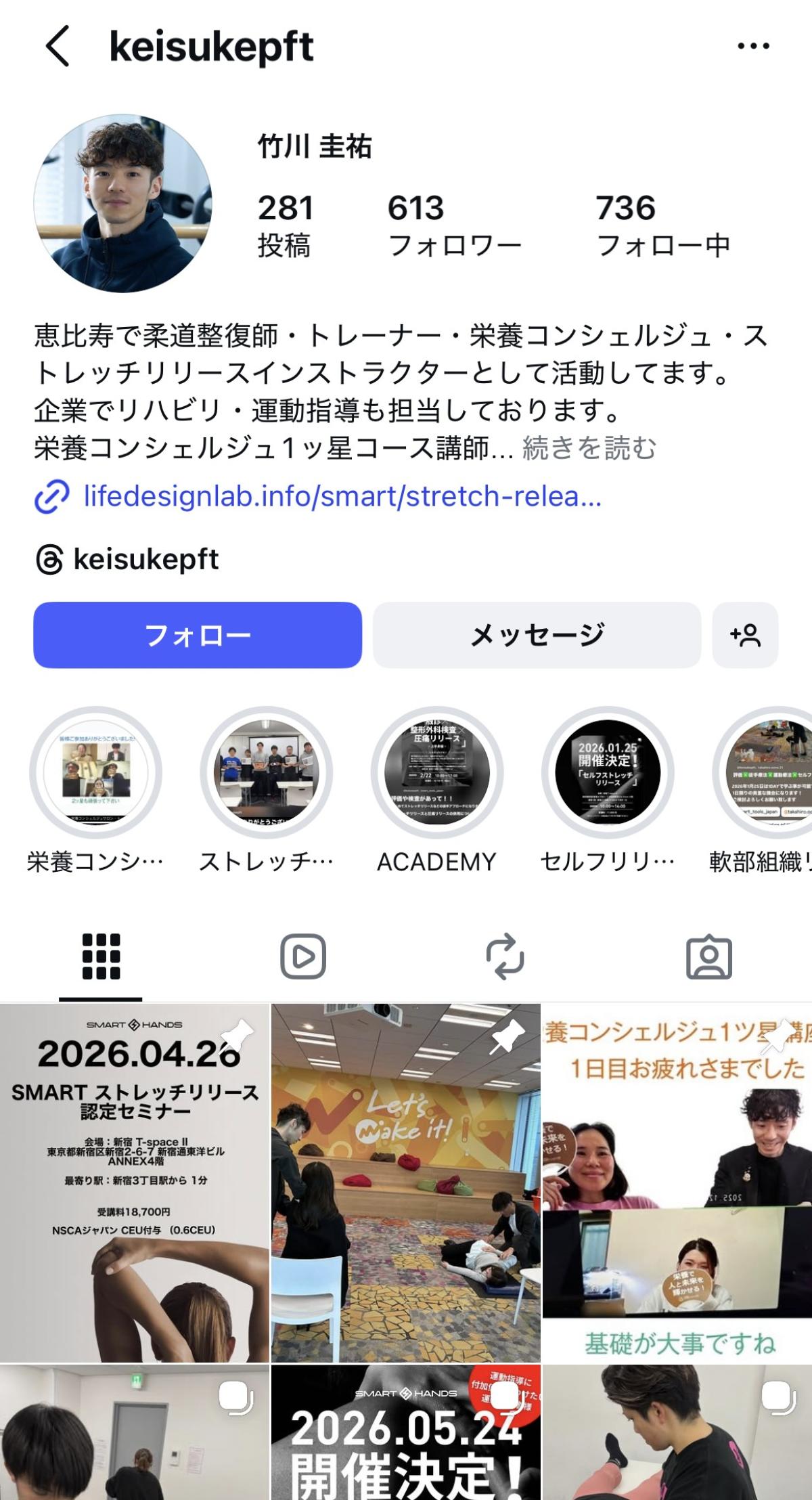View the ACADEMY story highlight
This screenshot has width=812, height=1500.
tap(436, 773)
